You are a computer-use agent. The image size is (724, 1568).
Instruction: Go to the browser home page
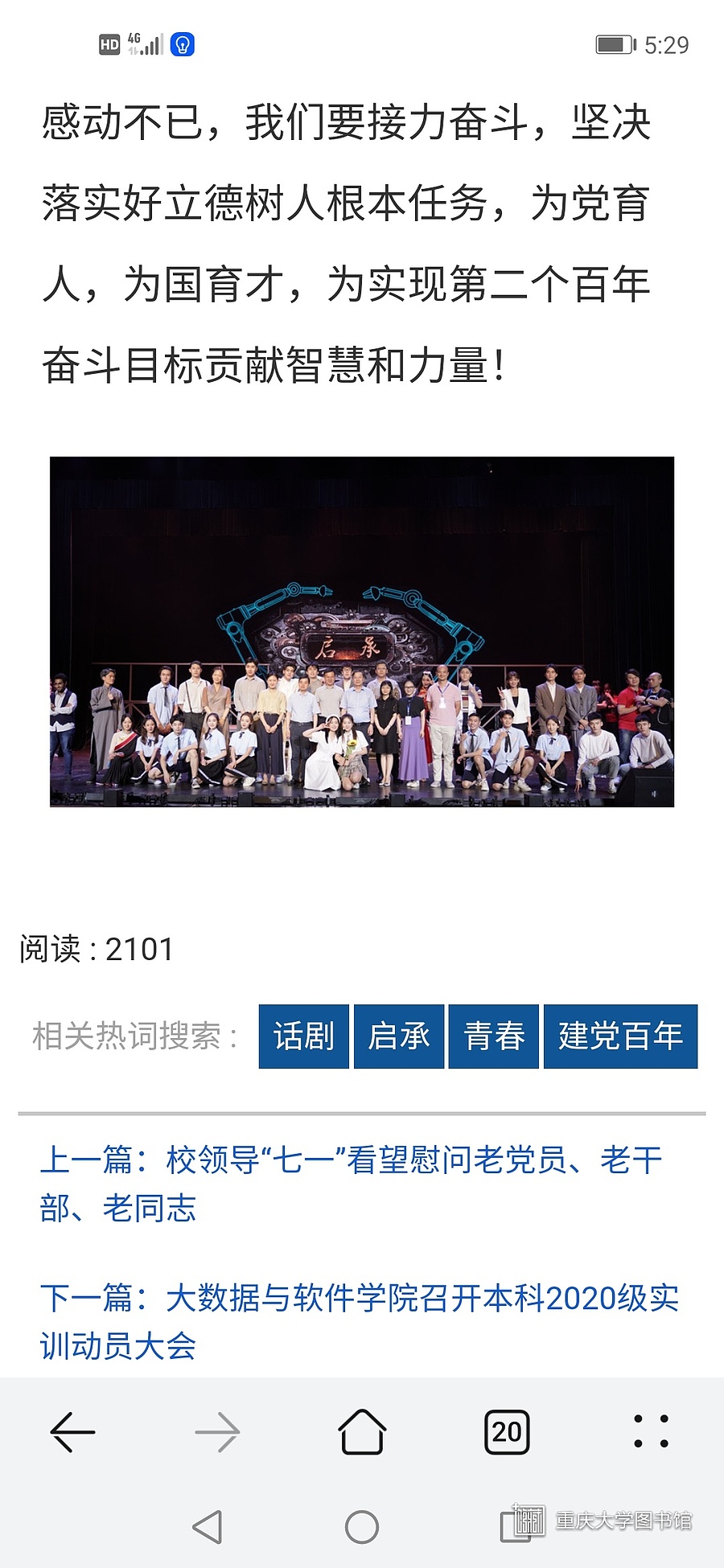tap(362, 1432)
